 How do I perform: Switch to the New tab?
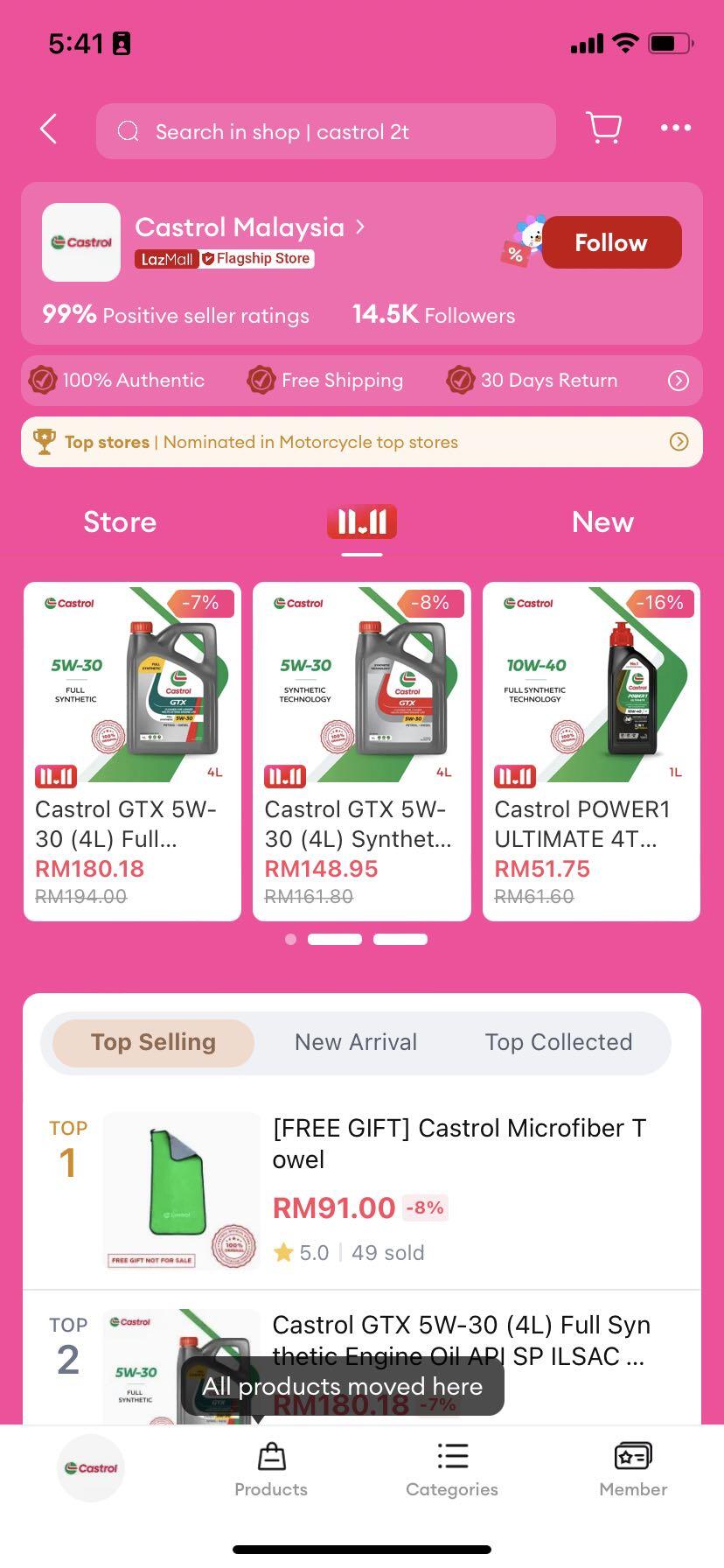[602, 522]
